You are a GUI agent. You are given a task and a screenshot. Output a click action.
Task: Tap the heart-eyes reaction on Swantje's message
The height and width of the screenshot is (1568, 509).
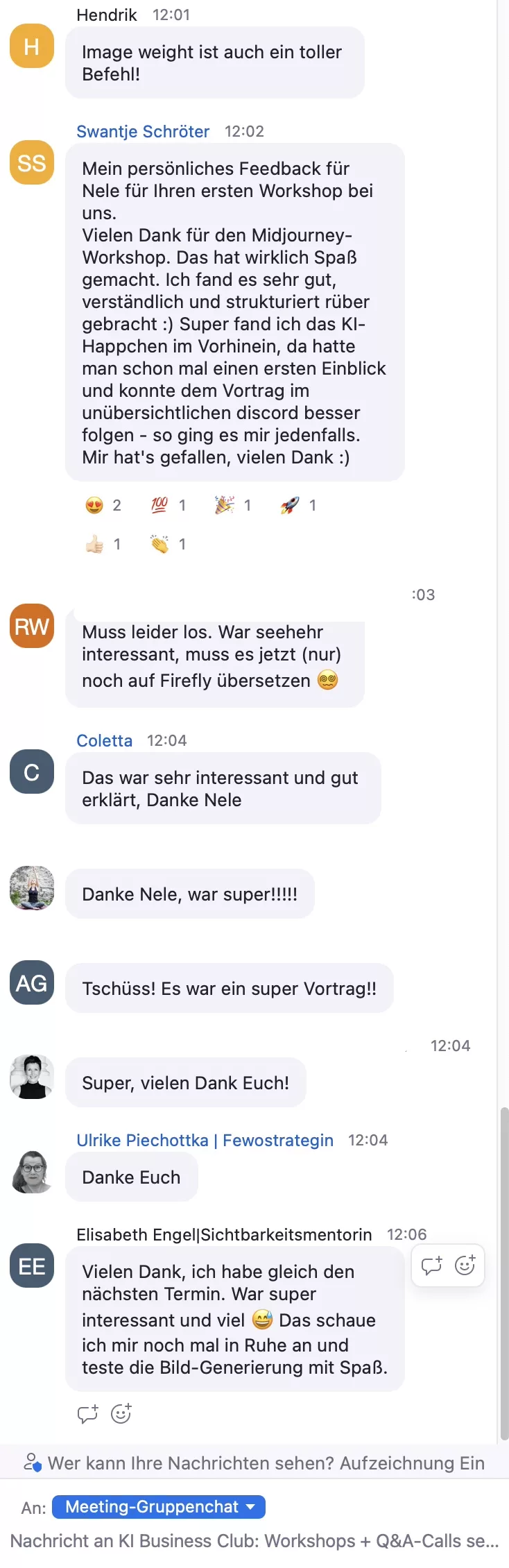(103, 505)
